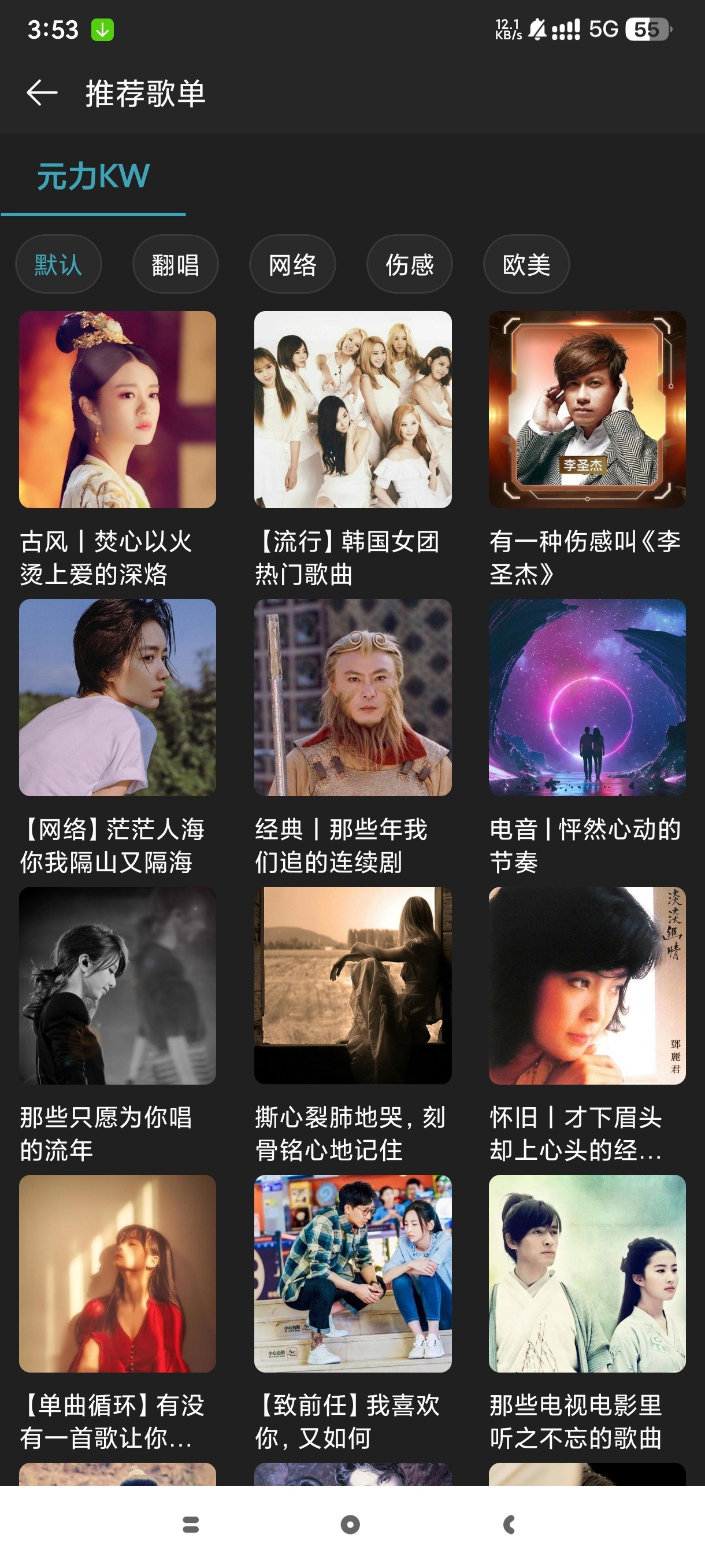The height and width of the screenshot is (1568, 705).
Task: Show 欧美 playlists
Action: [526, 264]
